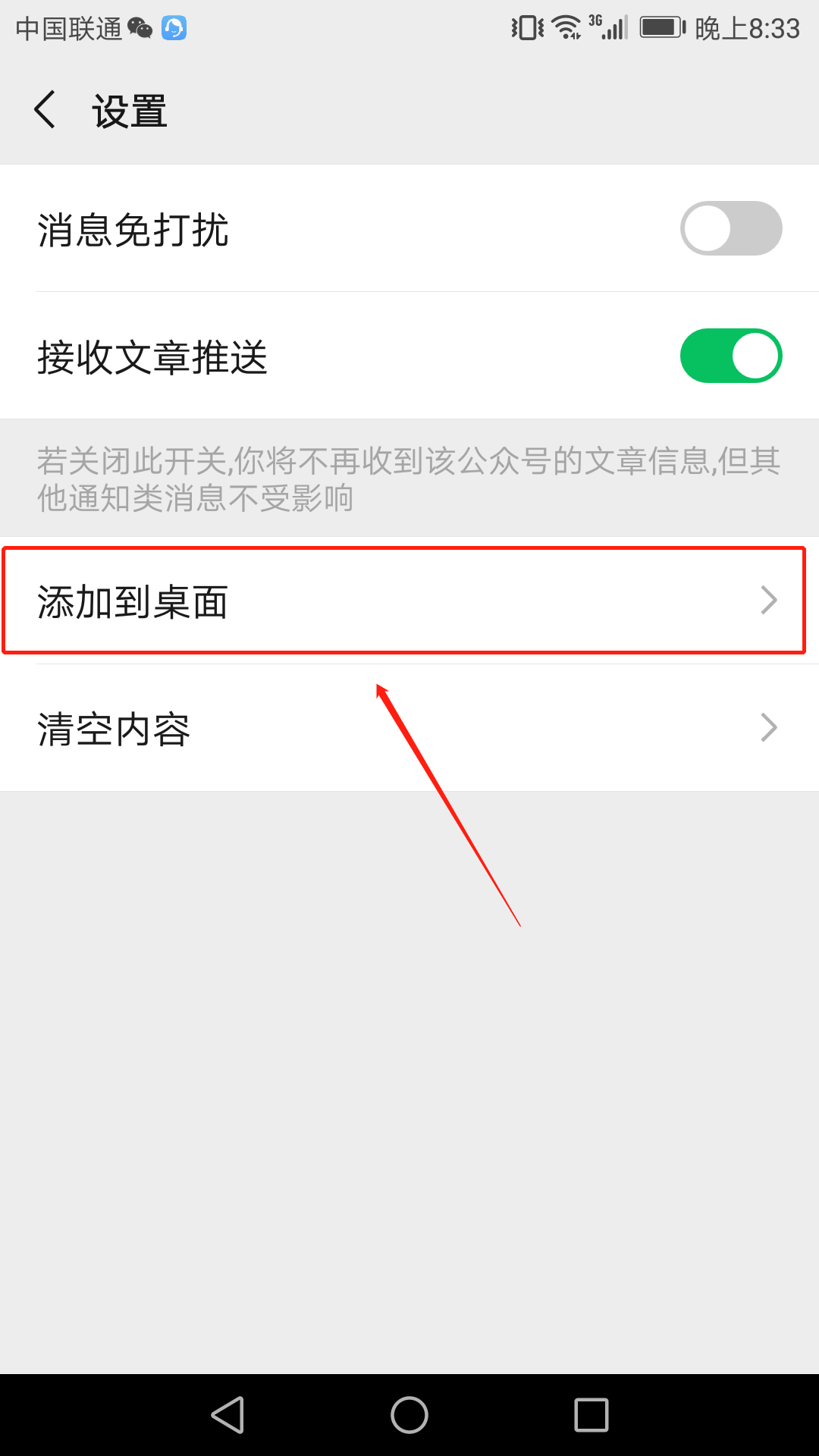Viewport: 819px width, 1456px height.
Task: Go back from the 设置 page
Action: [45, 110]
